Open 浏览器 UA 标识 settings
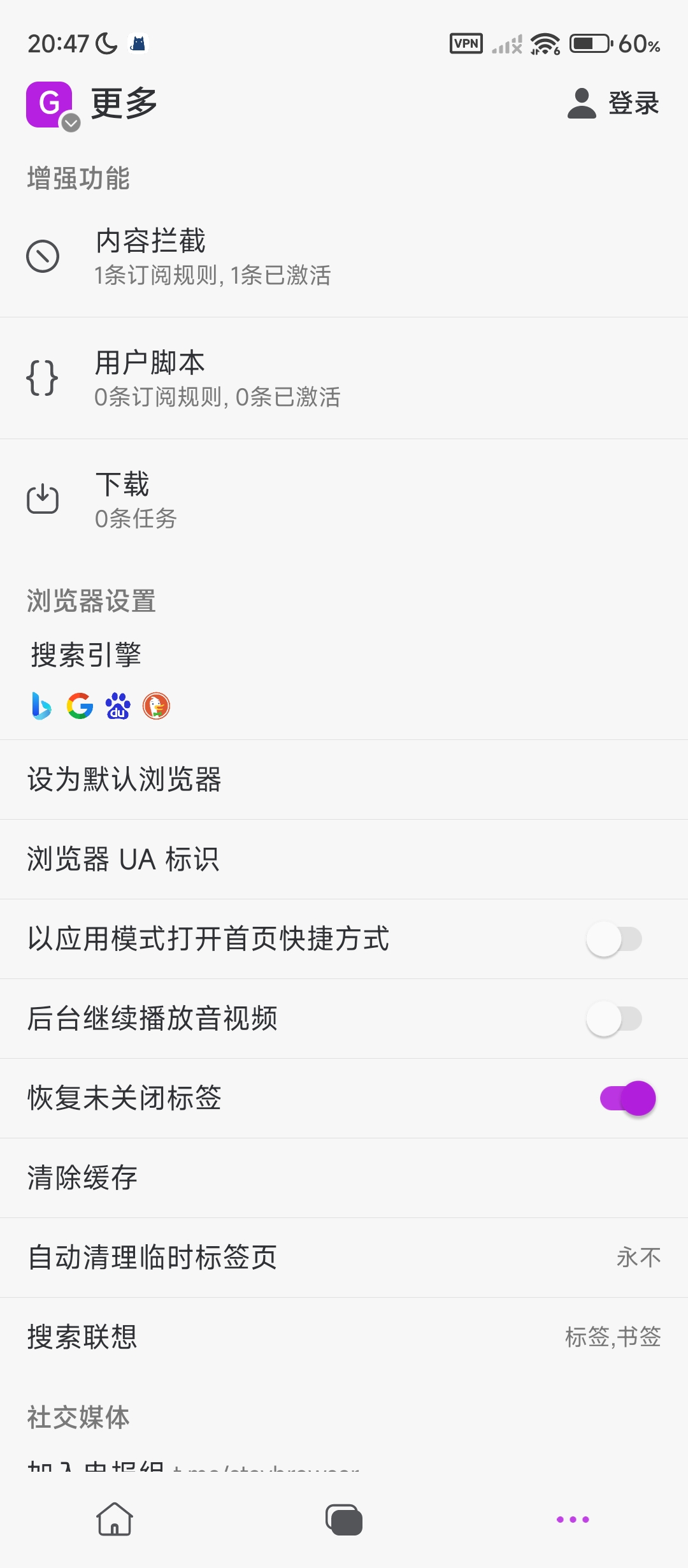This screenshot has height=1568, width=688. (x=344, y=859)
